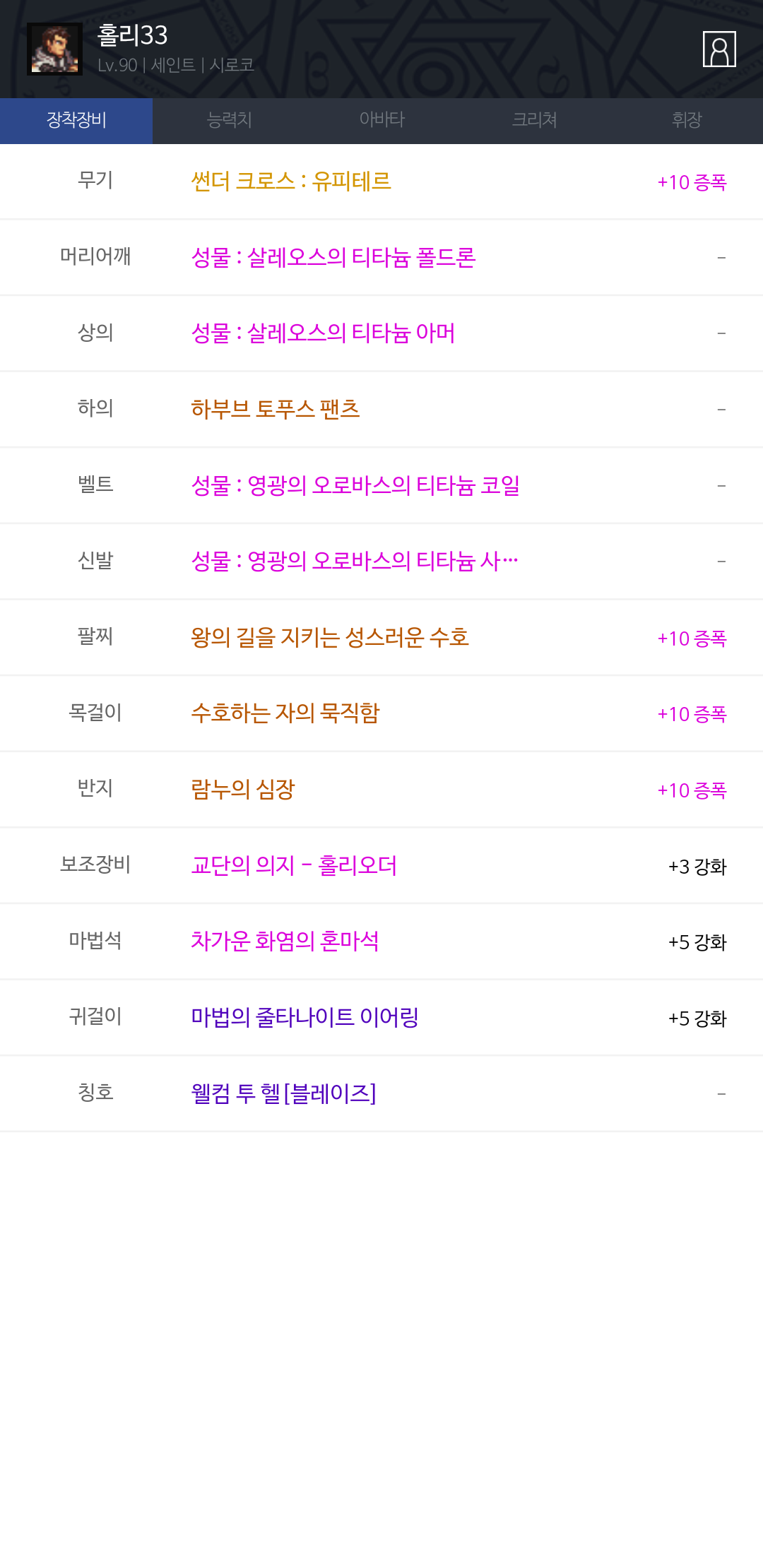Open 교단의 의지 - 홀리오더 item
The width and height of the screenshot is (763, 1568).
click(293, 866)
